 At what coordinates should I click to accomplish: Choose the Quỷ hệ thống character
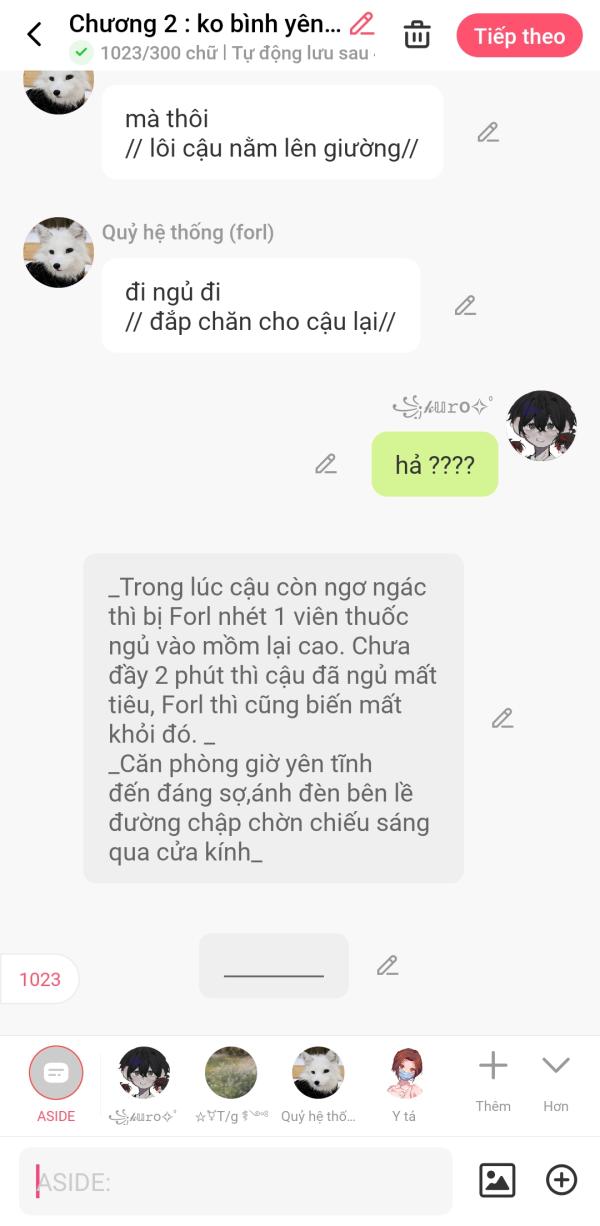point(318,1074)
